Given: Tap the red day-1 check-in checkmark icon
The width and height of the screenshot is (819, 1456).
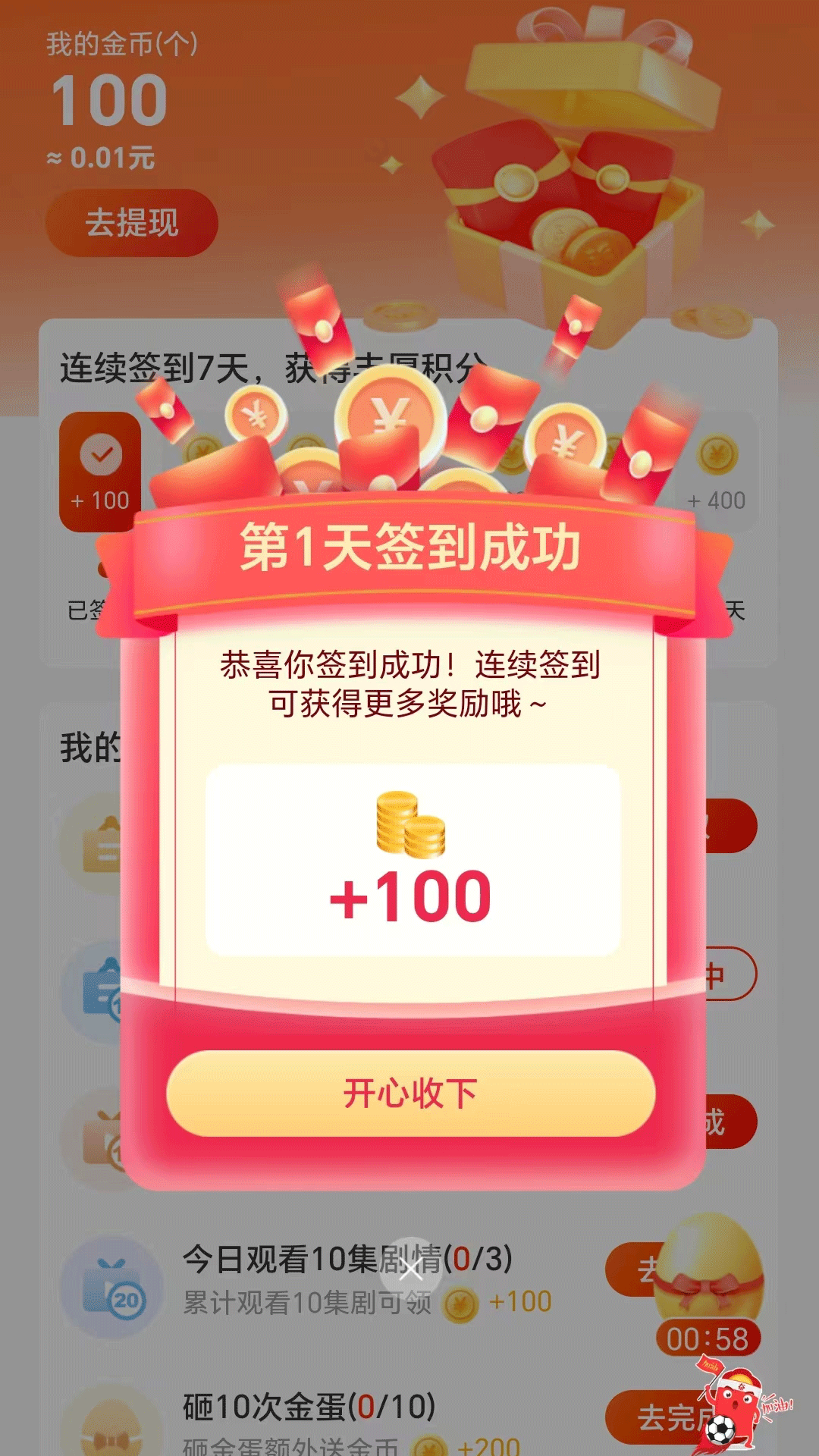Looking at the screenshot, I should (x=99, y=455).
